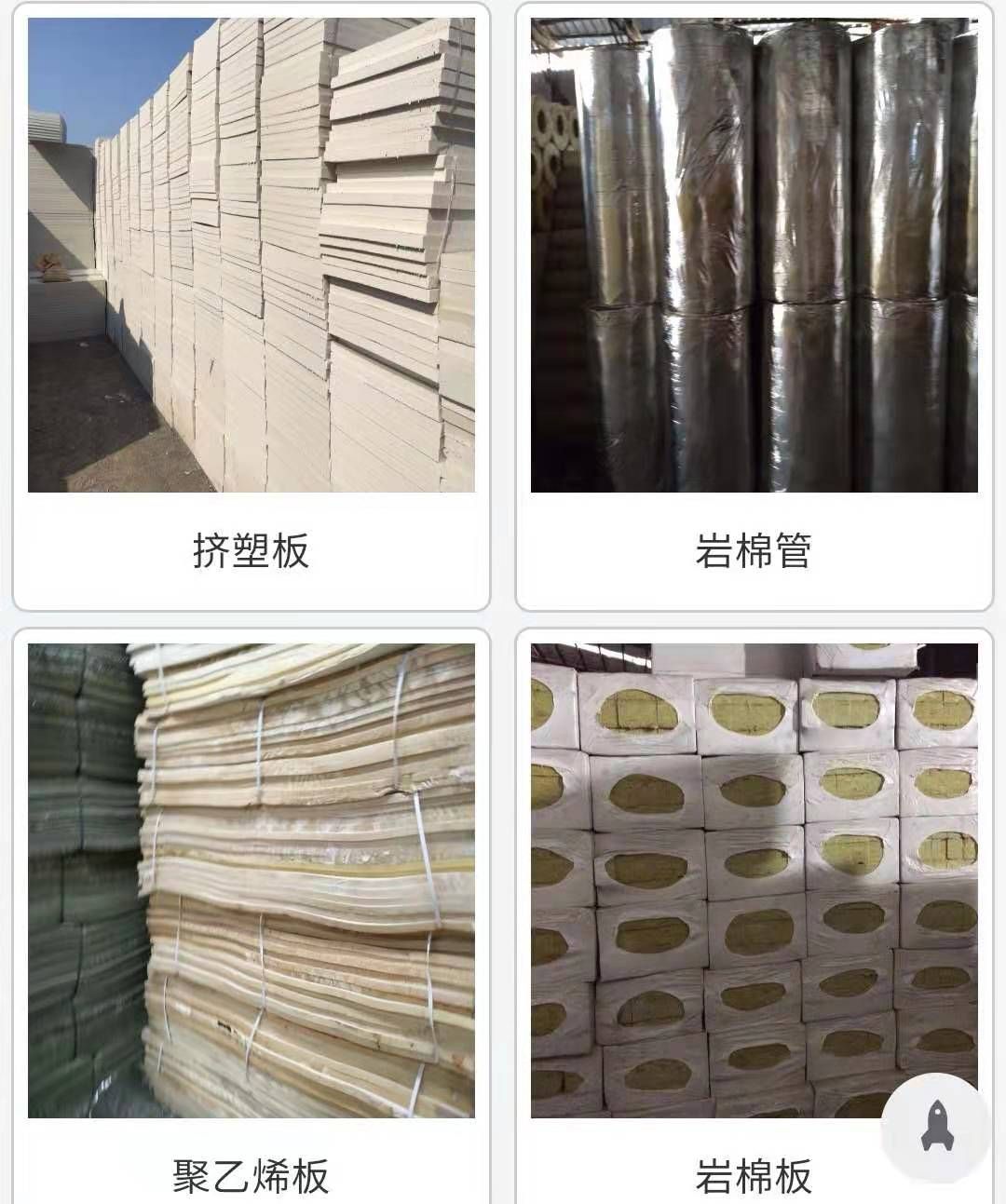
Task: Tap the rocket back-to-top button
Action: click(936, 1127)
